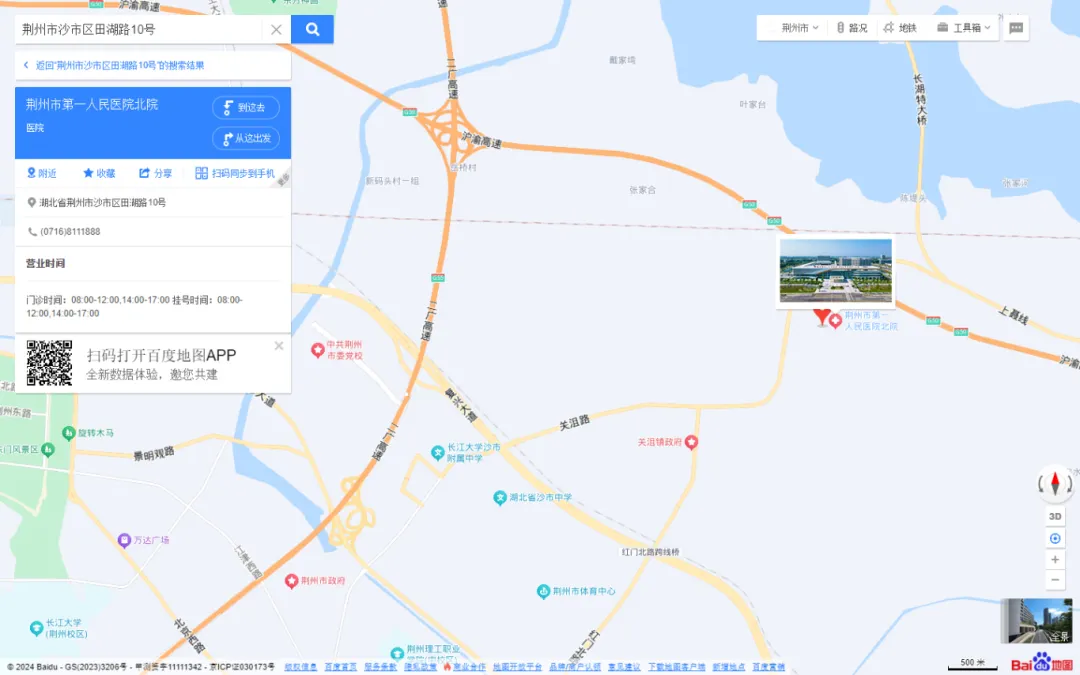Open the feedback message icon
The height and width of the screenshot is (675, 1080).
[x=1016, y=28]
